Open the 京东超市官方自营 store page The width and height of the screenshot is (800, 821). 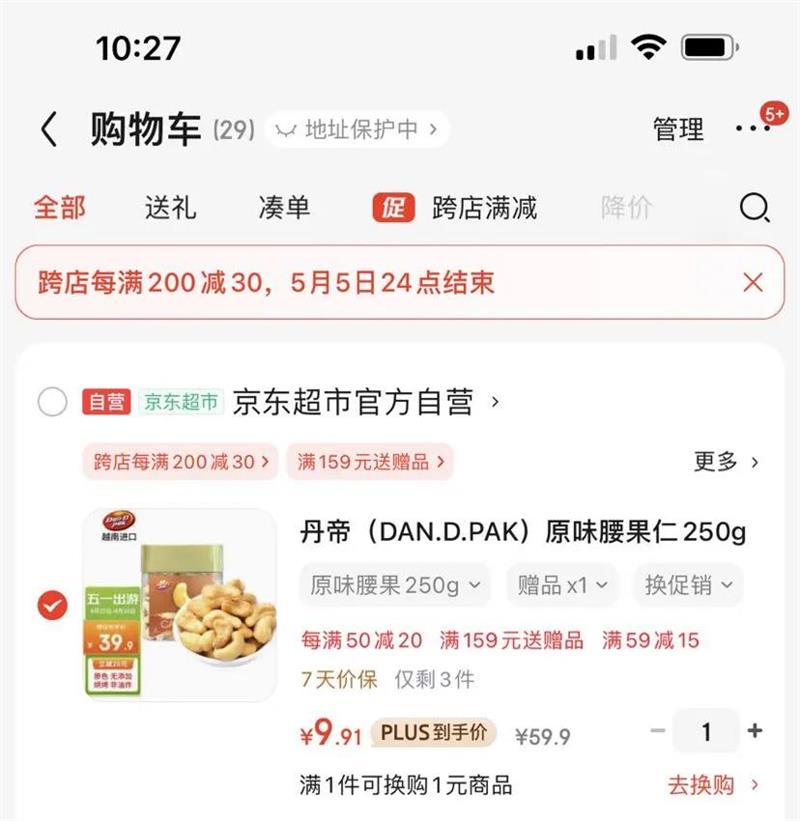(x=365, y=402)
